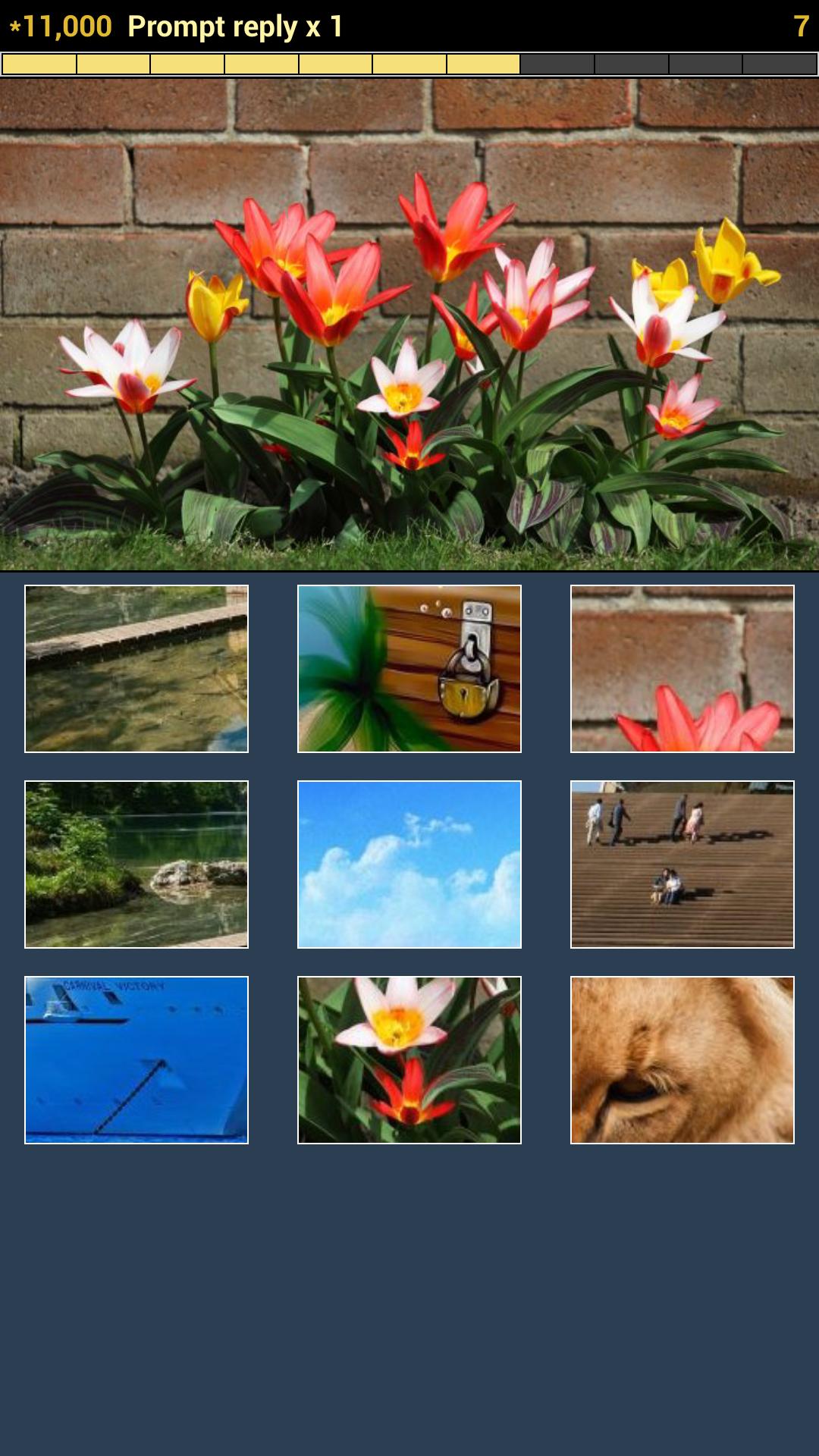The image size is (819, 1456).
Task: Click the level progress bar
Action: pyautogui.click(x=409, y=61)
